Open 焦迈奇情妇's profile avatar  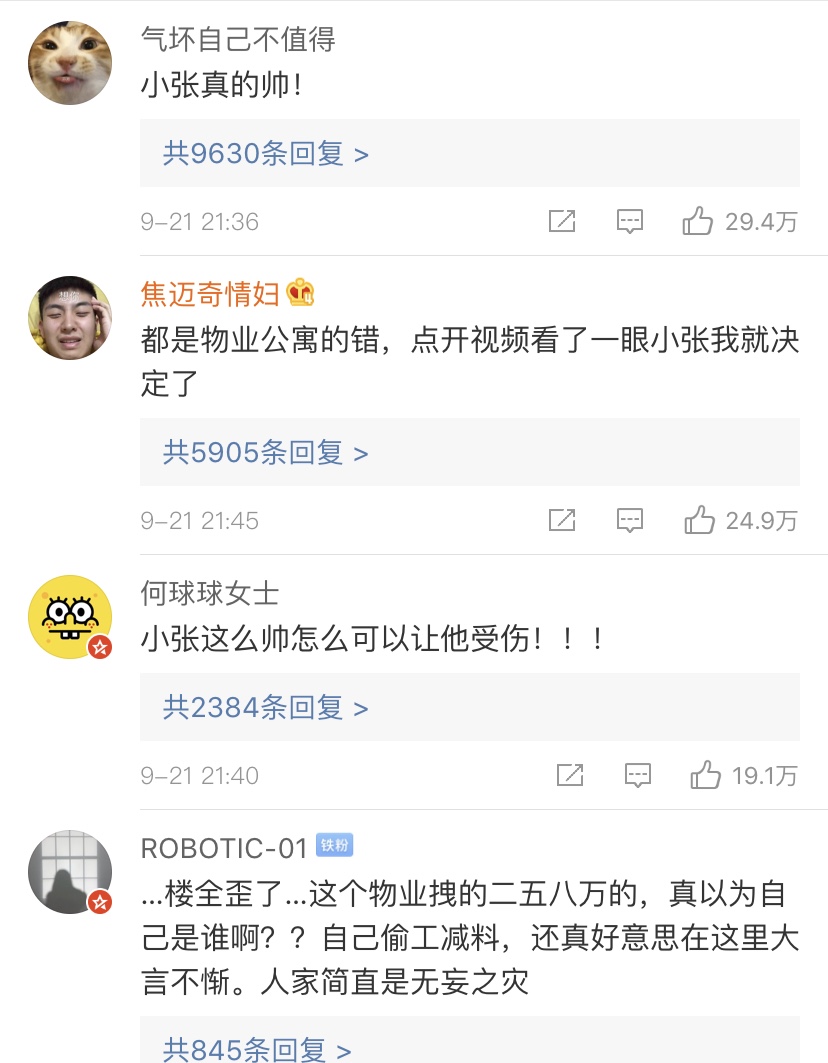[x=70, y=318]
